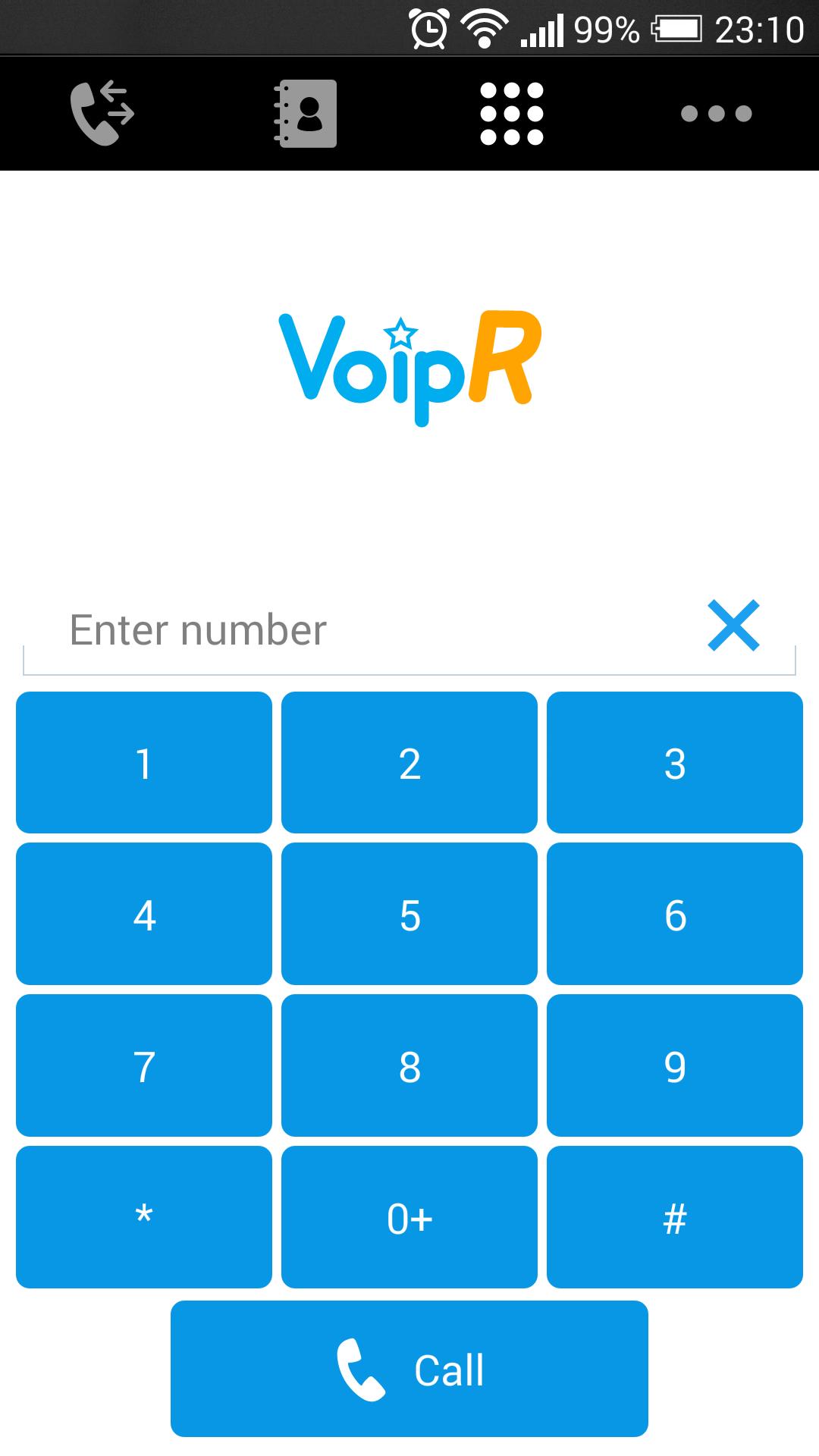Tap the 2 key
The image size is (819, 1456).
[x=409, y=762]
